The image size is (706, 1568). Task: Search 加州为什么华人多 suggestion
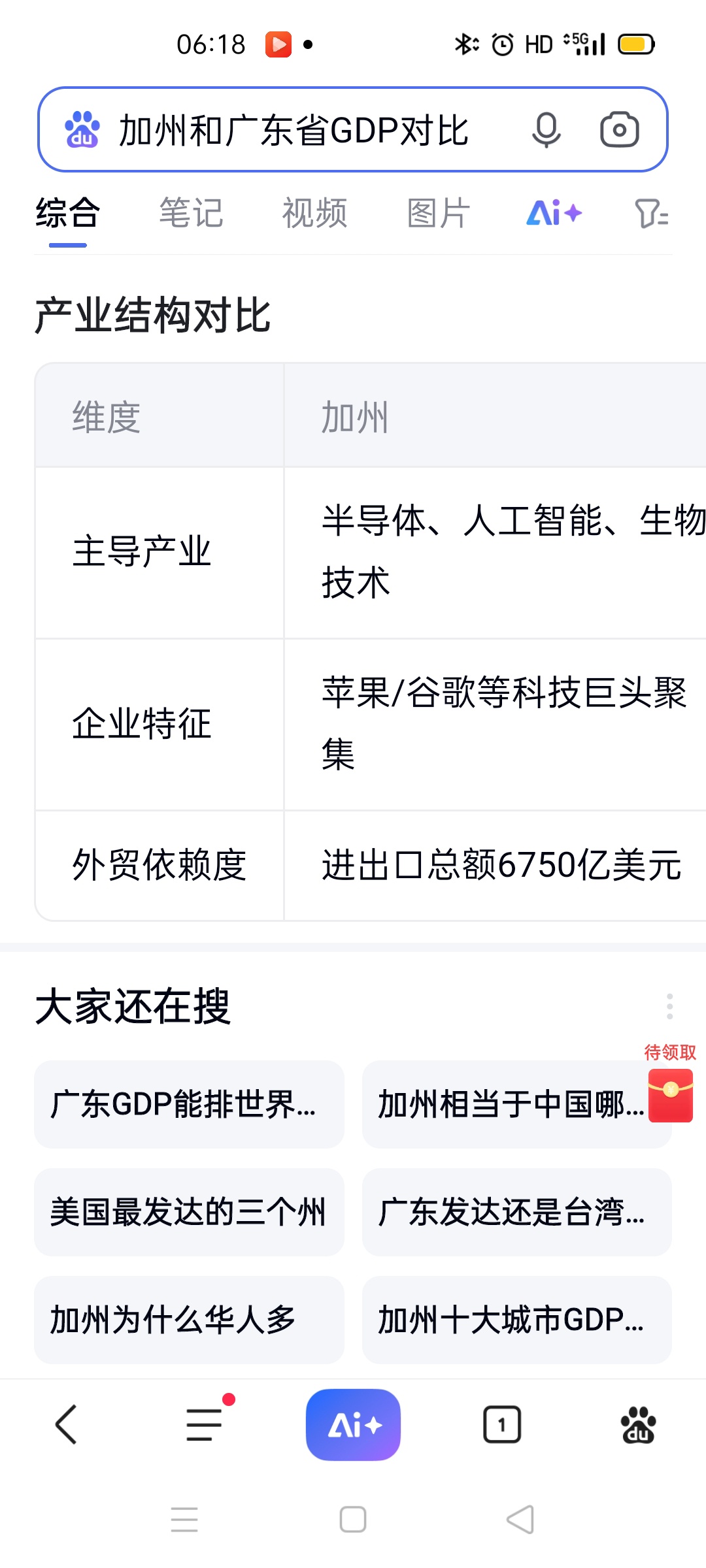189,1320
